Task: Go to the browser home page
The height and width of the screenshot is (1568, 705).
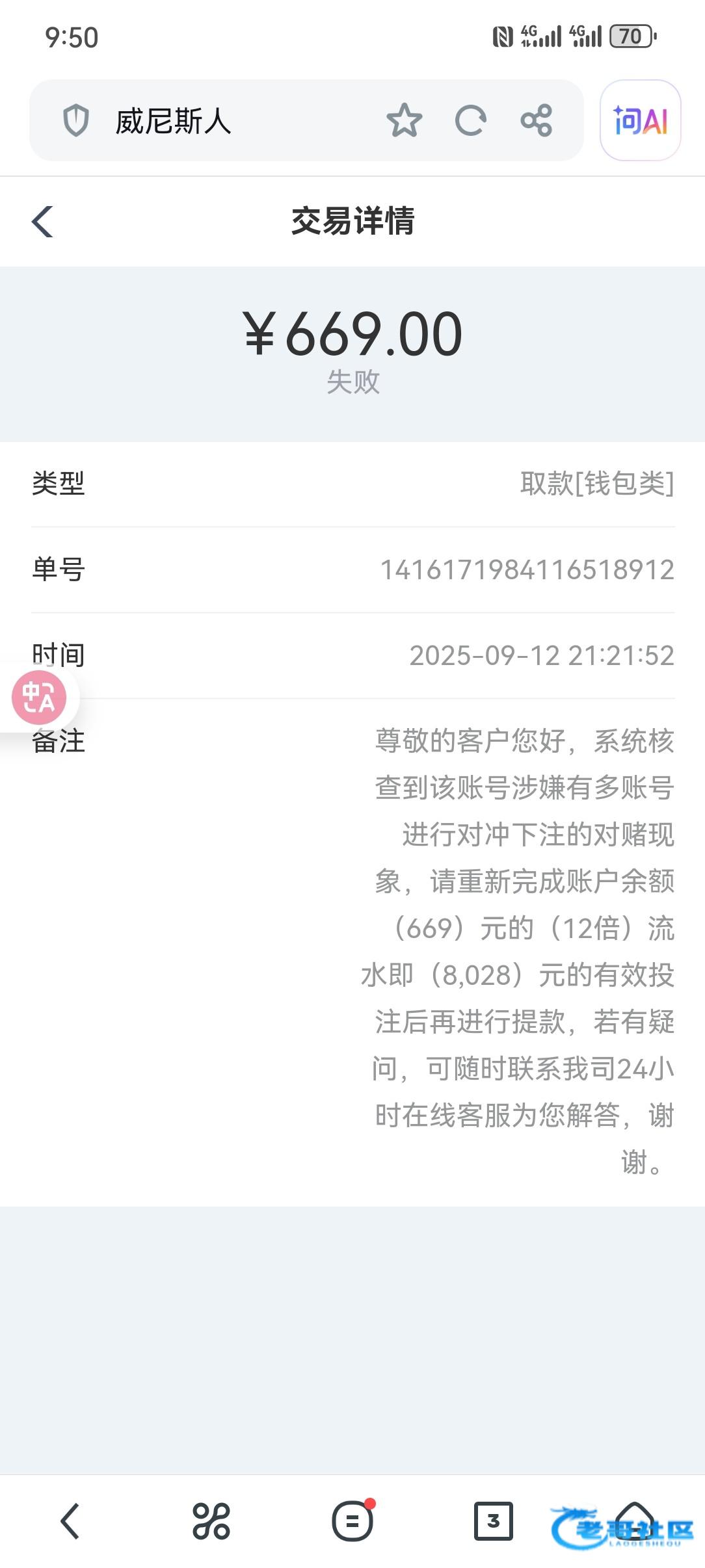Action: coord(635,1521)
